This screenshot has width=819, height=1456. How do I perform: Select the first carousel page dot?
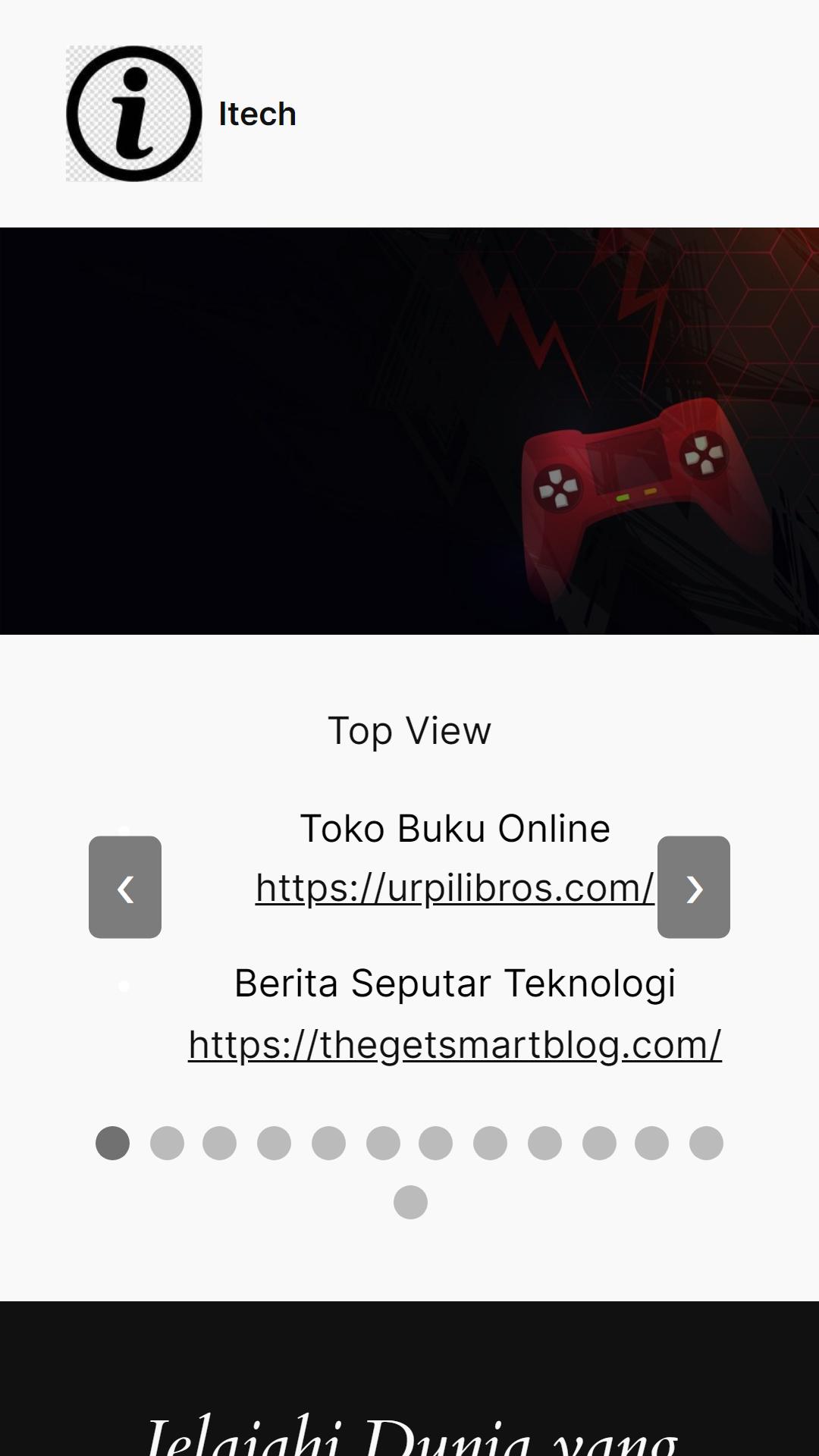click(x=112, y=1143)
